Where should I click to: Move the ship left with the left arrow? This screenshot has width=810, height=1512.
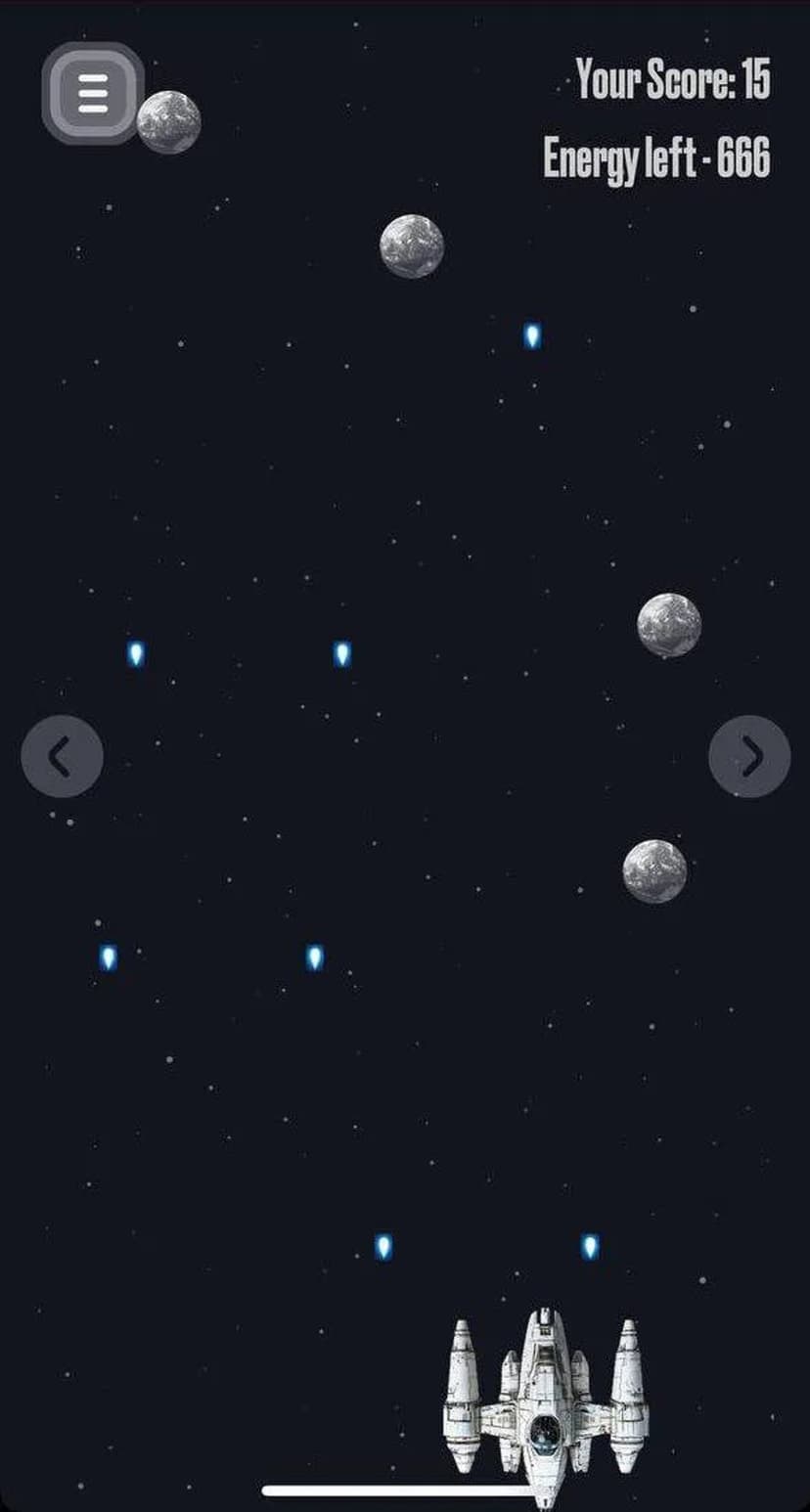point(62,756)
